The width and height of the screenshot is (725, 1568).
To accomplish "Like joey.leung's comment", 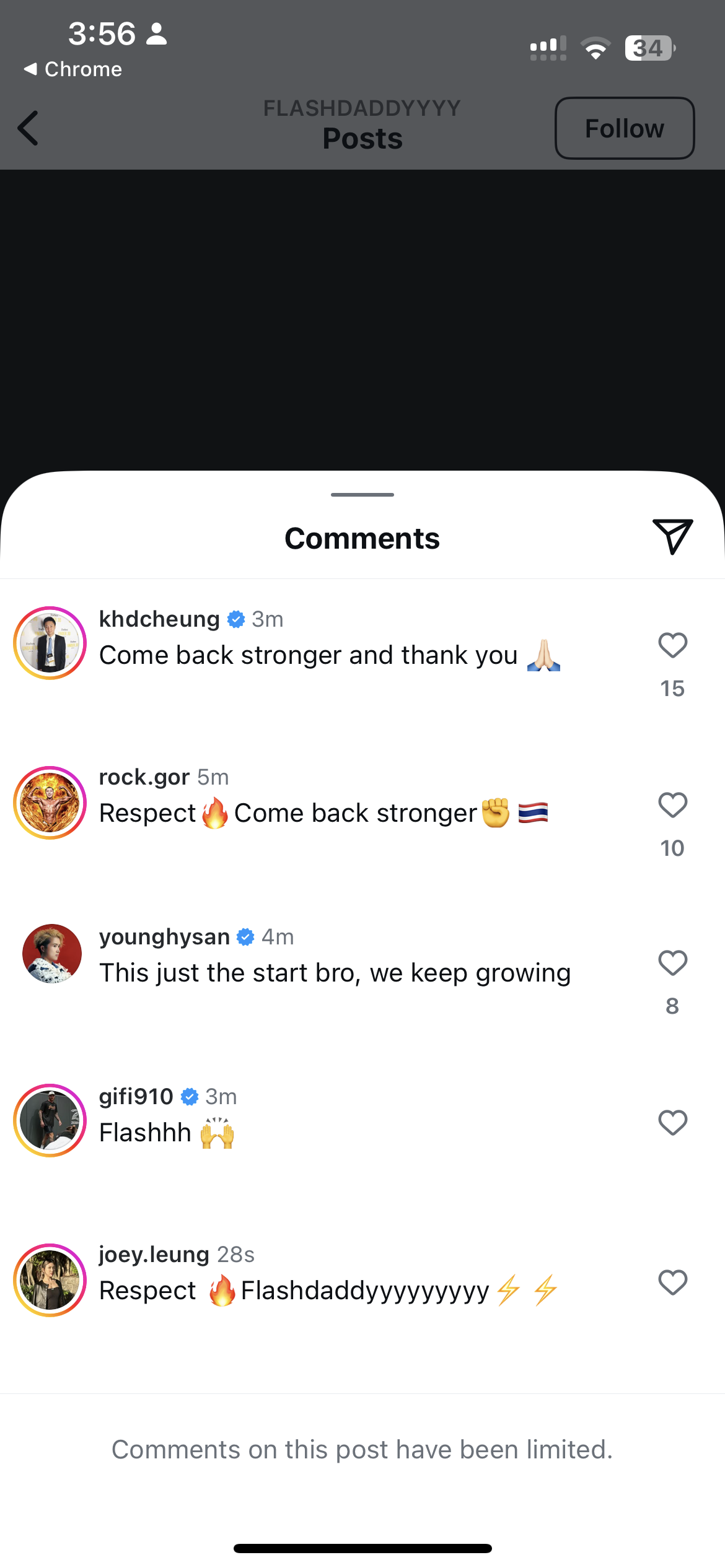I will tap(672, 1282).
